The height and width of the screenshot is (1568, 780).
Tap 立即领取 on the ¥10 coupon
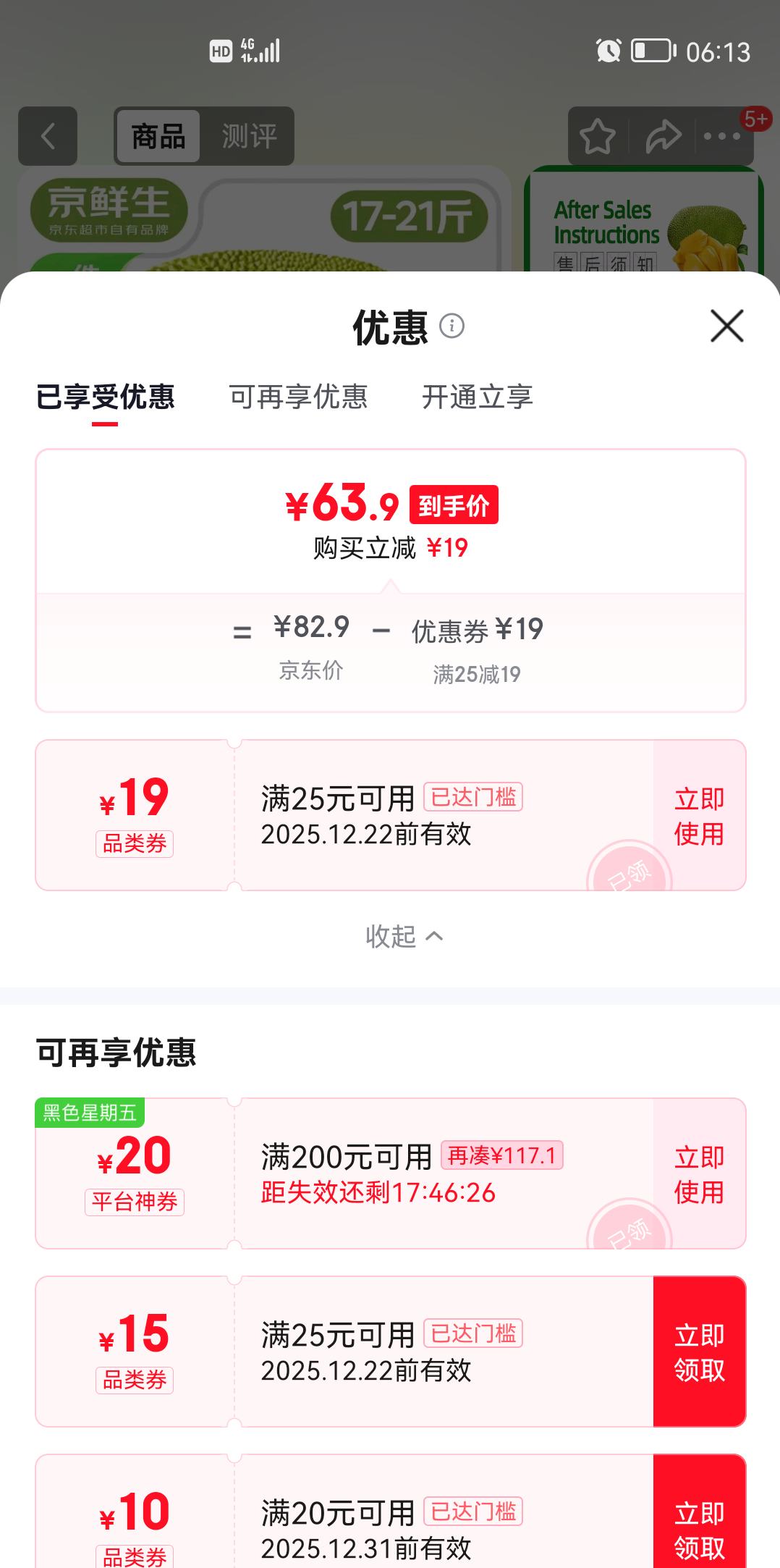[x=697, y=1527]
